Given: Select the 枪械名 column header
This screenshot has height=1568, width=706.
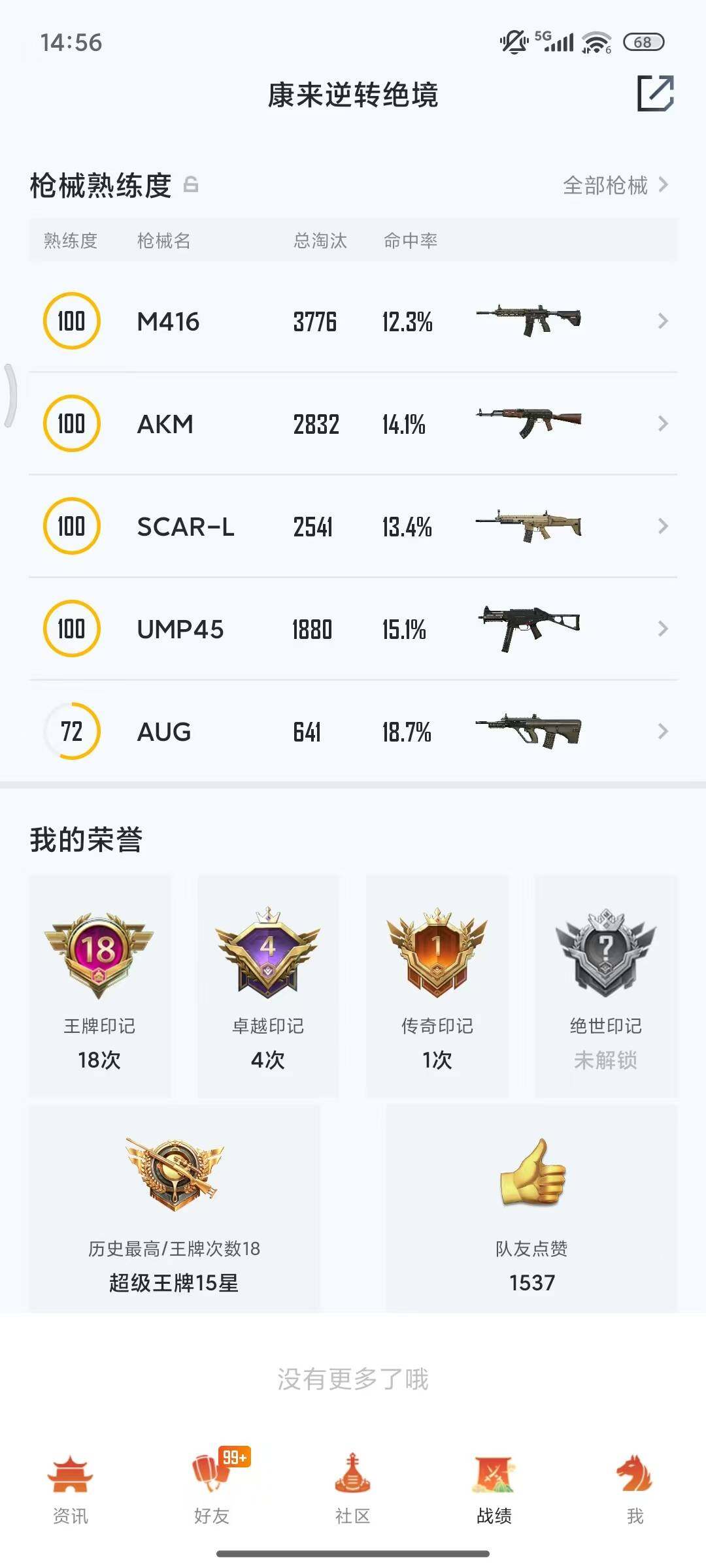Looking at the screenshot, I should tap(163, 241).
